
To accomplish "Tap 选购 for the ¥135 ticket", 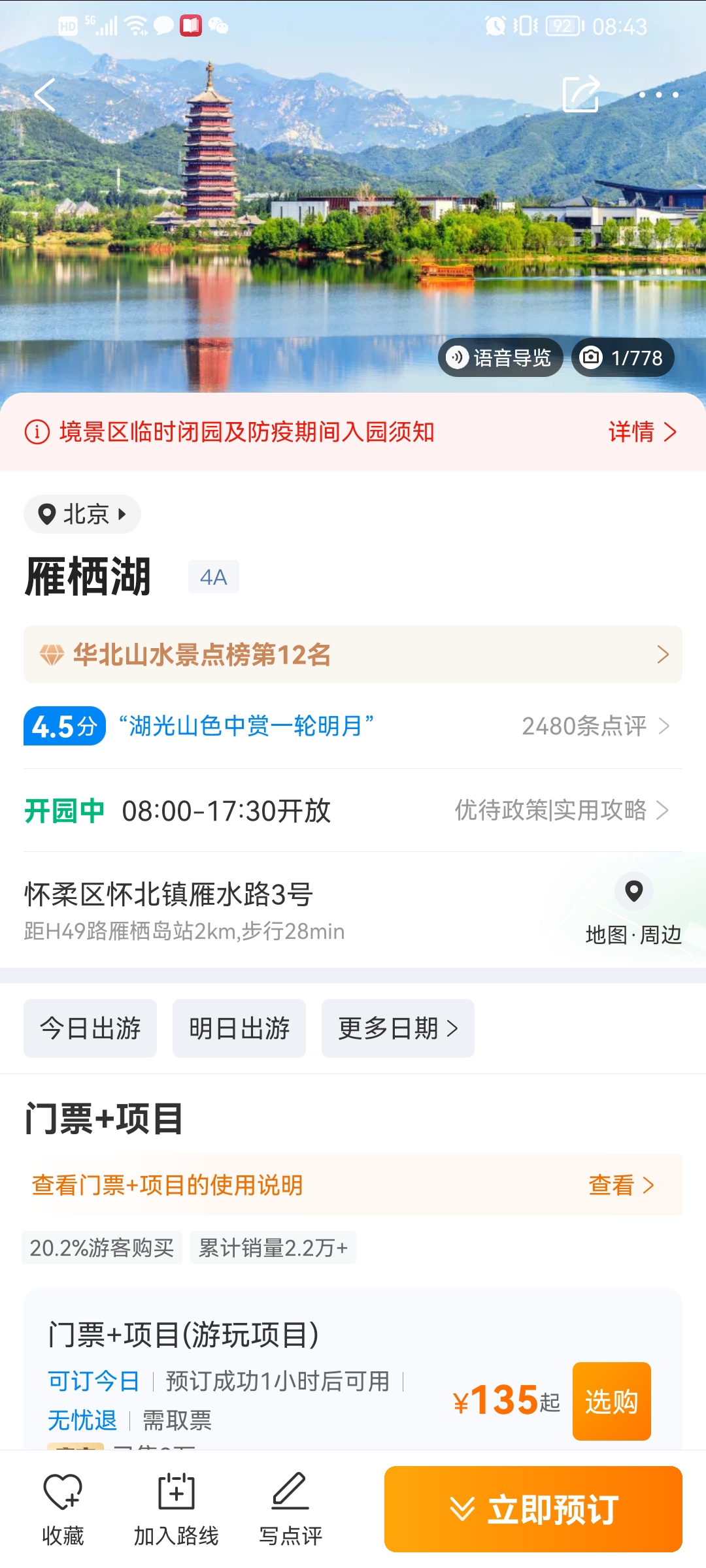I will pyautogui.click(x=611, y=1401).
